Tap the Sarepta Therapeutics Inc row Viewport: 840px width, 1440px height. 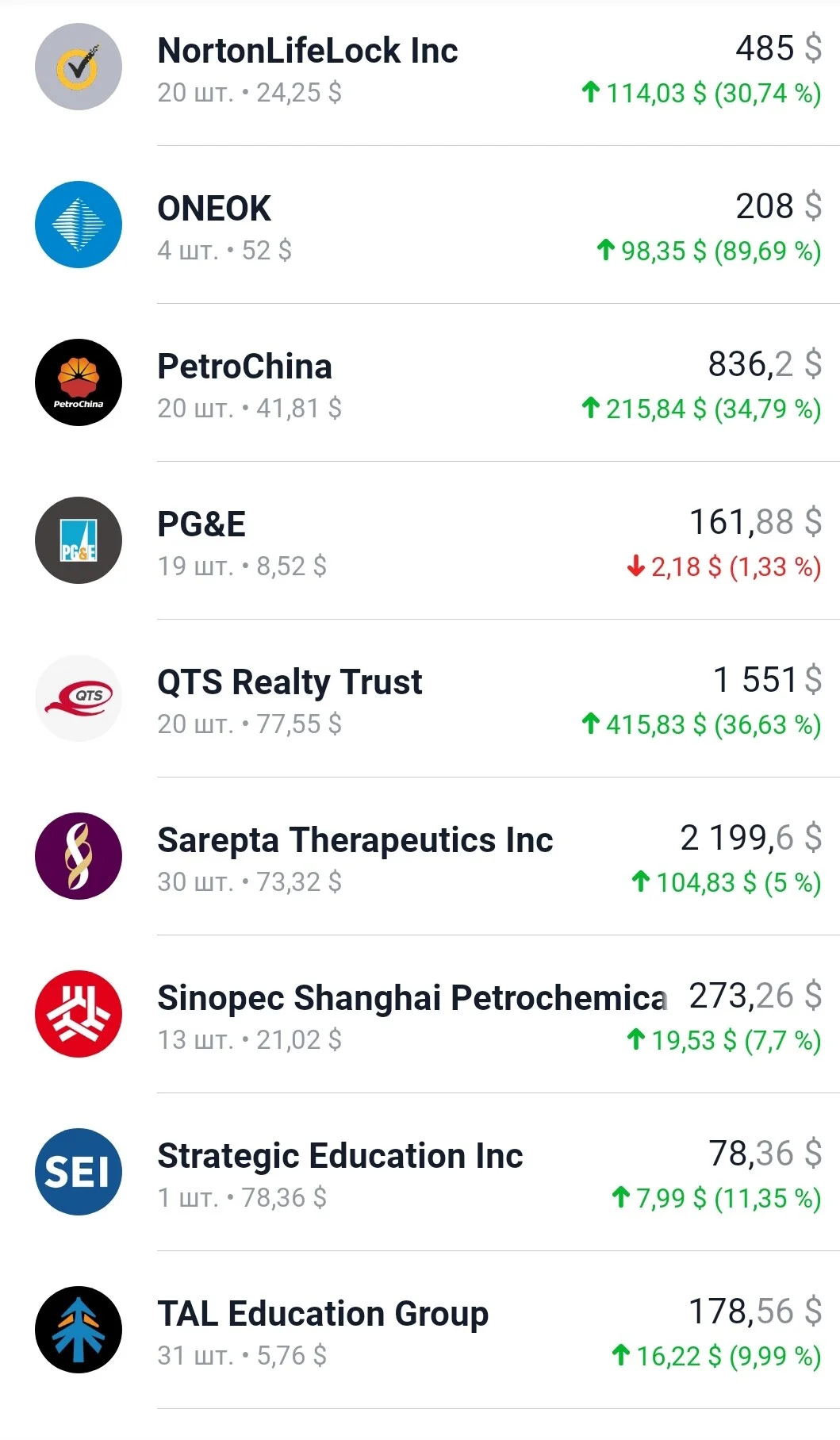(420, 857)
